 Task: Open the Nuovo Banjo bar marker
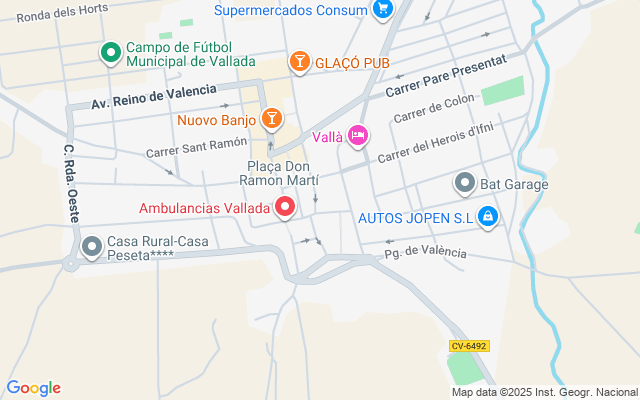click(x=271, y=120)
